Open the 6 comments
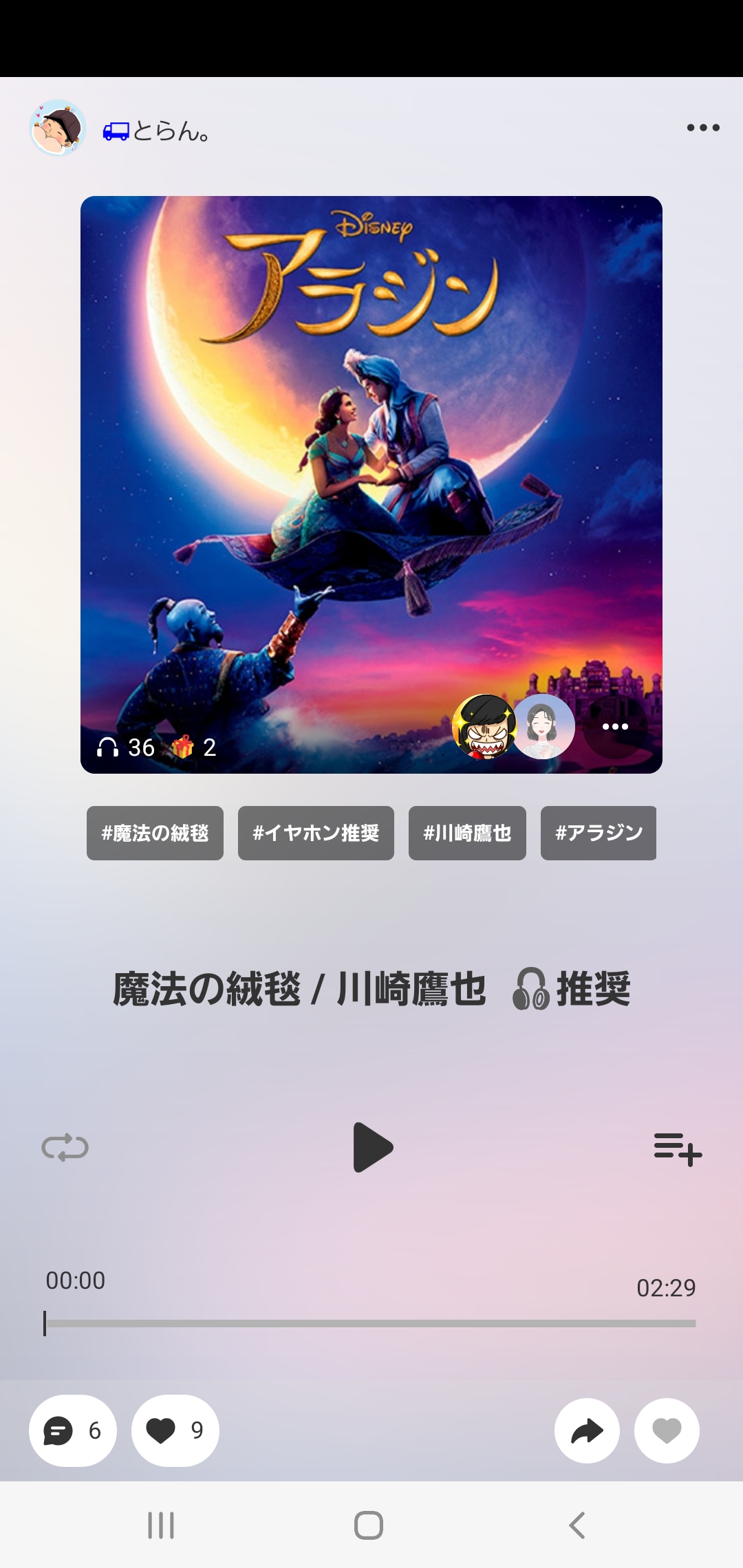Viewport: 743px width, 1568px height. [x=72, y=1430]
